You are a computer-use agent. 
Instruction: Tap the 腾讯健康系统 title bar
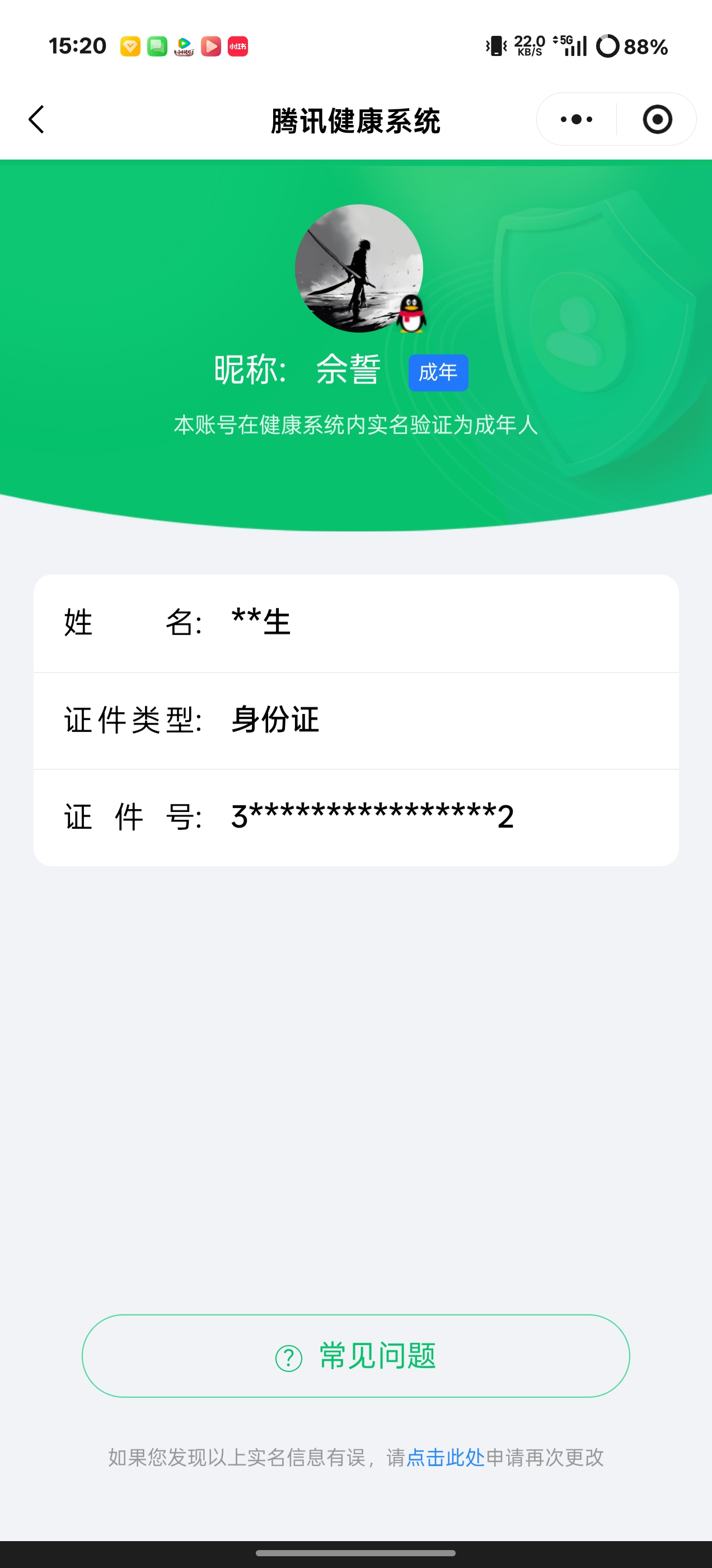coord(356,119)
